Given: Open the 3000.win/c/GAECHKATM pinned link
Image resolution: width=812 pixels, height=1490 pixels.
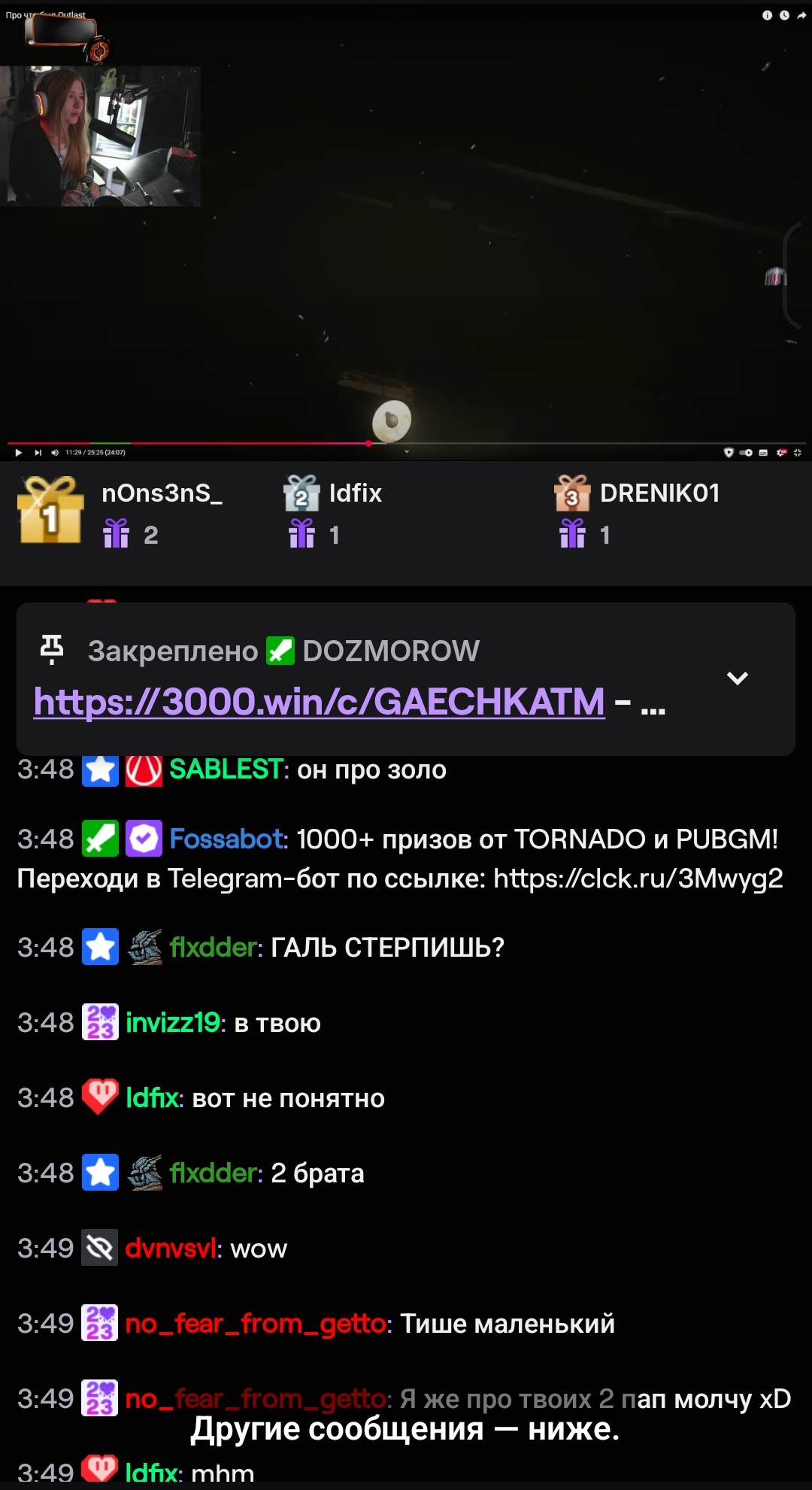Looking at the screenshot, I should 319,702.
